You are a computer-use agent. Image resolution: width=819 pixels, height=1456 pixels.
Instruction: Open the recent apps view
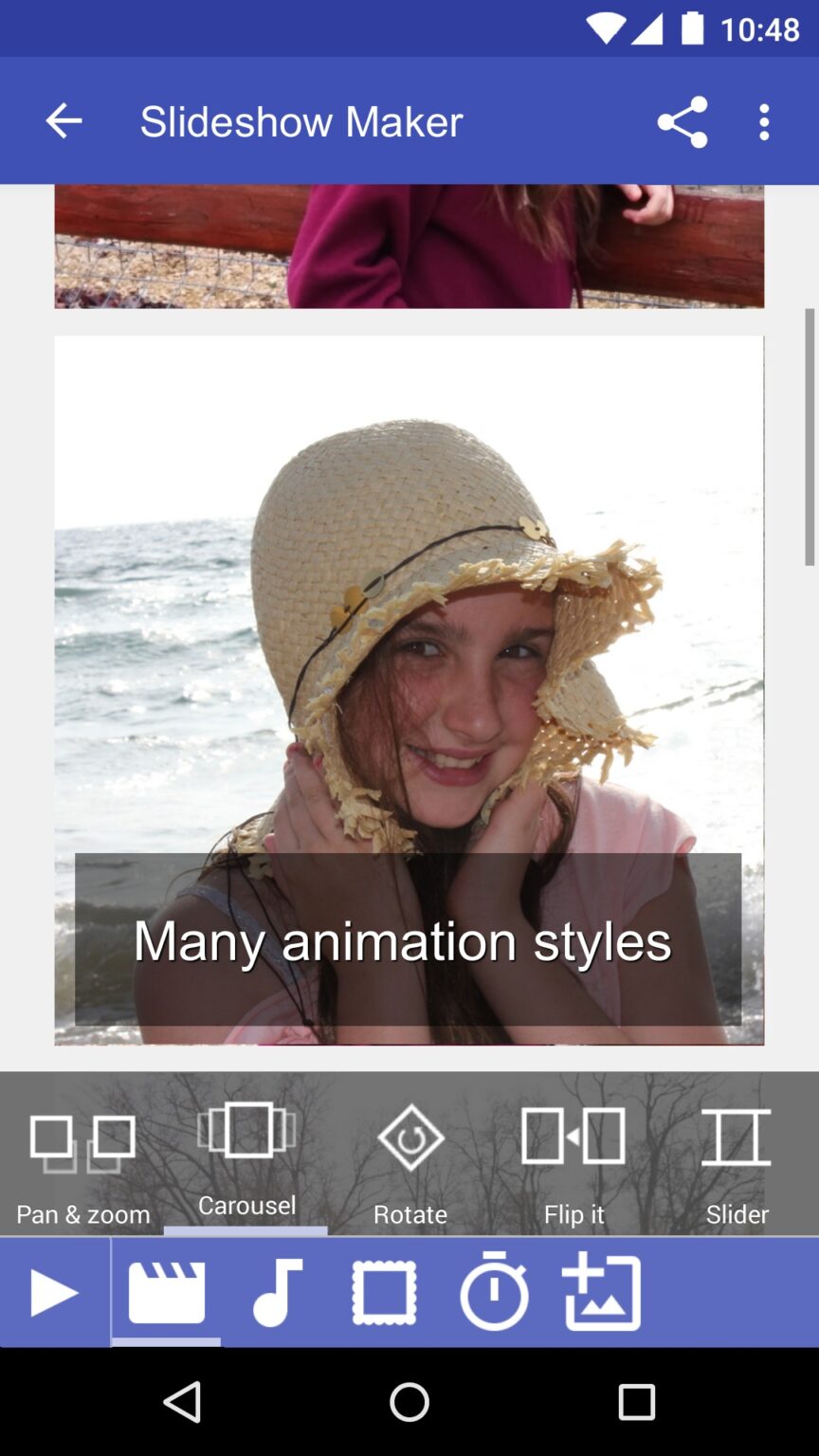[x=636, y=1401]
